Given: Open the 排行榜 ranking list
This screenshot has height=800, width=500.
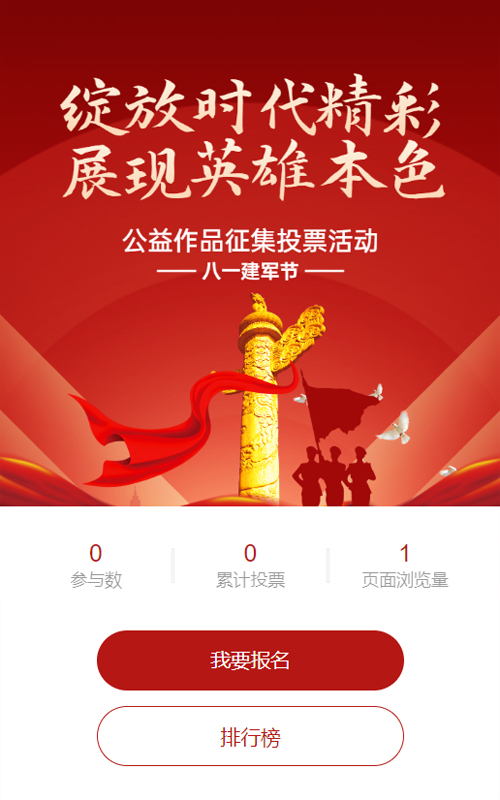Looking at the screenshot, I should pyautogui.click(x=250, y=736).
